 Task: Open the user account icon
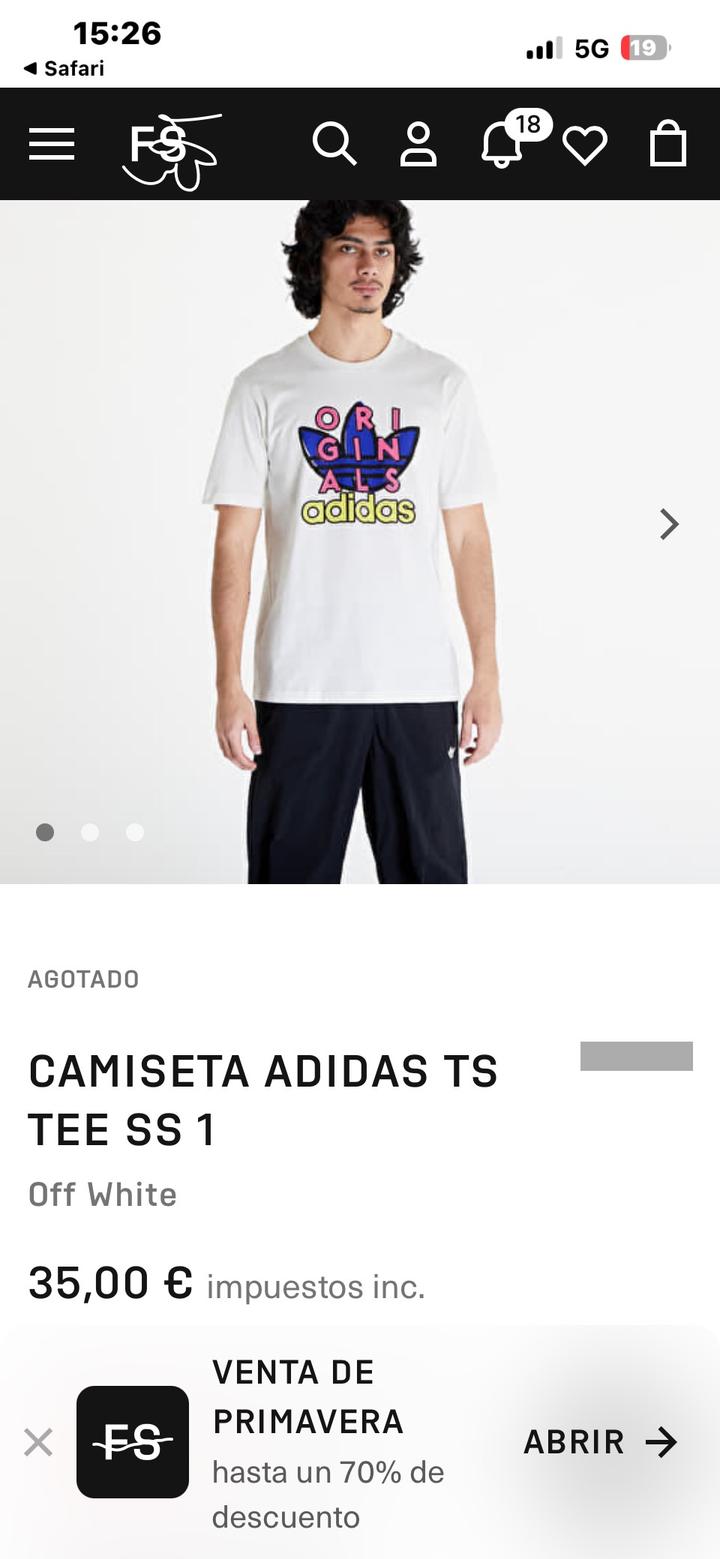tap(418, 144)
